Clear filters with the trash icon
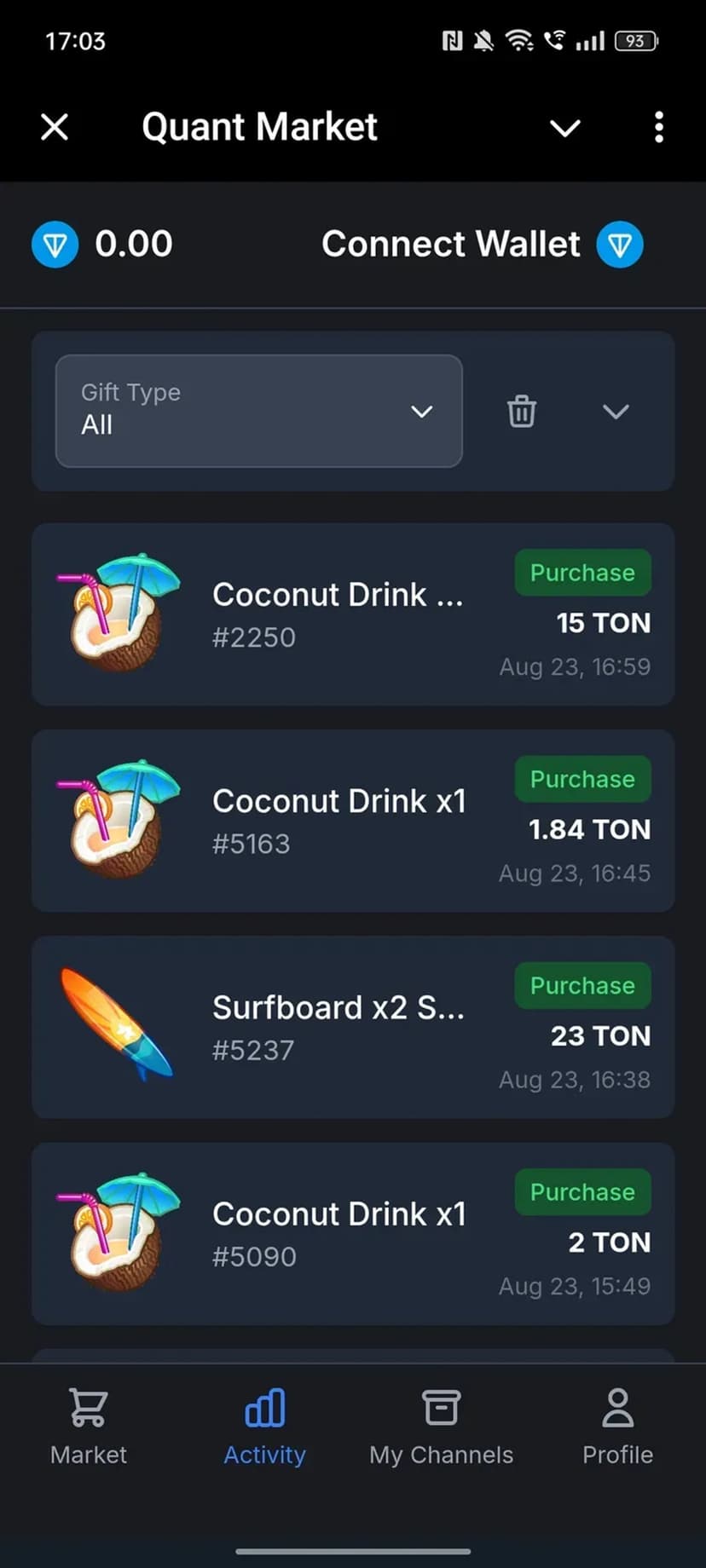The height and width of the screenshot is (1568, 706). click(x=522, y=411)
